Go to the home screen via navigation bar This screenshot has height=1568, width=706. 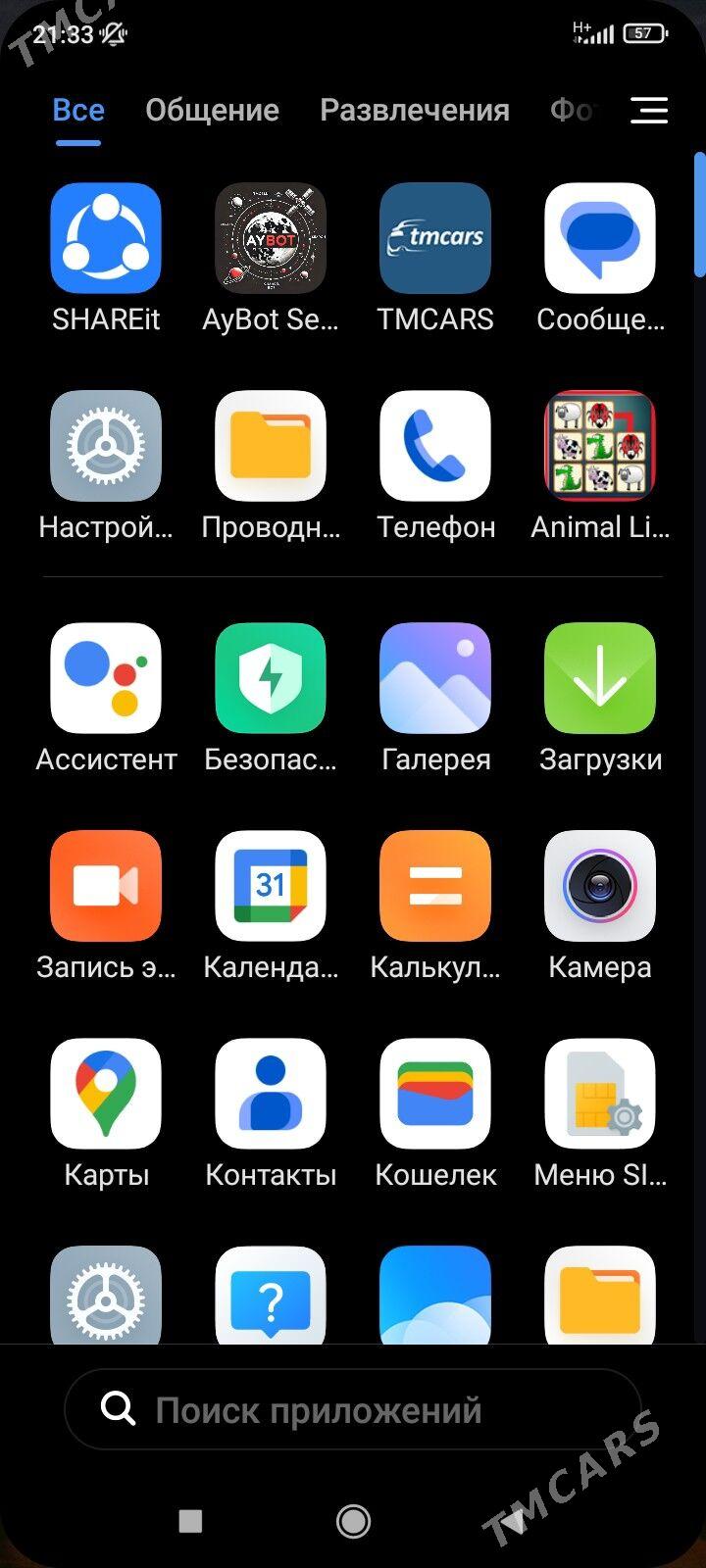(x=353, y=1521)
